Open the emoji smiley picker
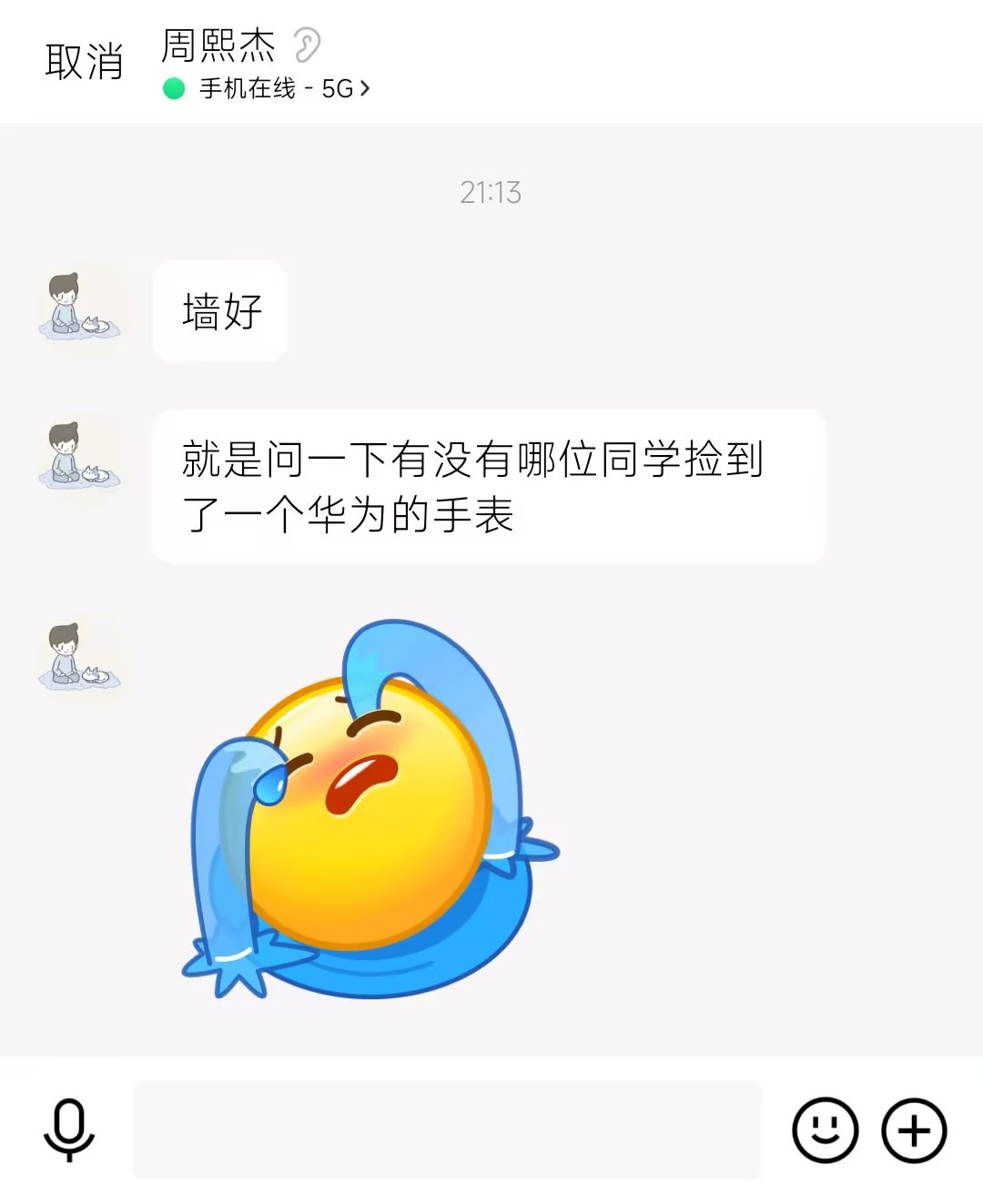Screen dimensions: 983x1204 [x=825, y=1129]
